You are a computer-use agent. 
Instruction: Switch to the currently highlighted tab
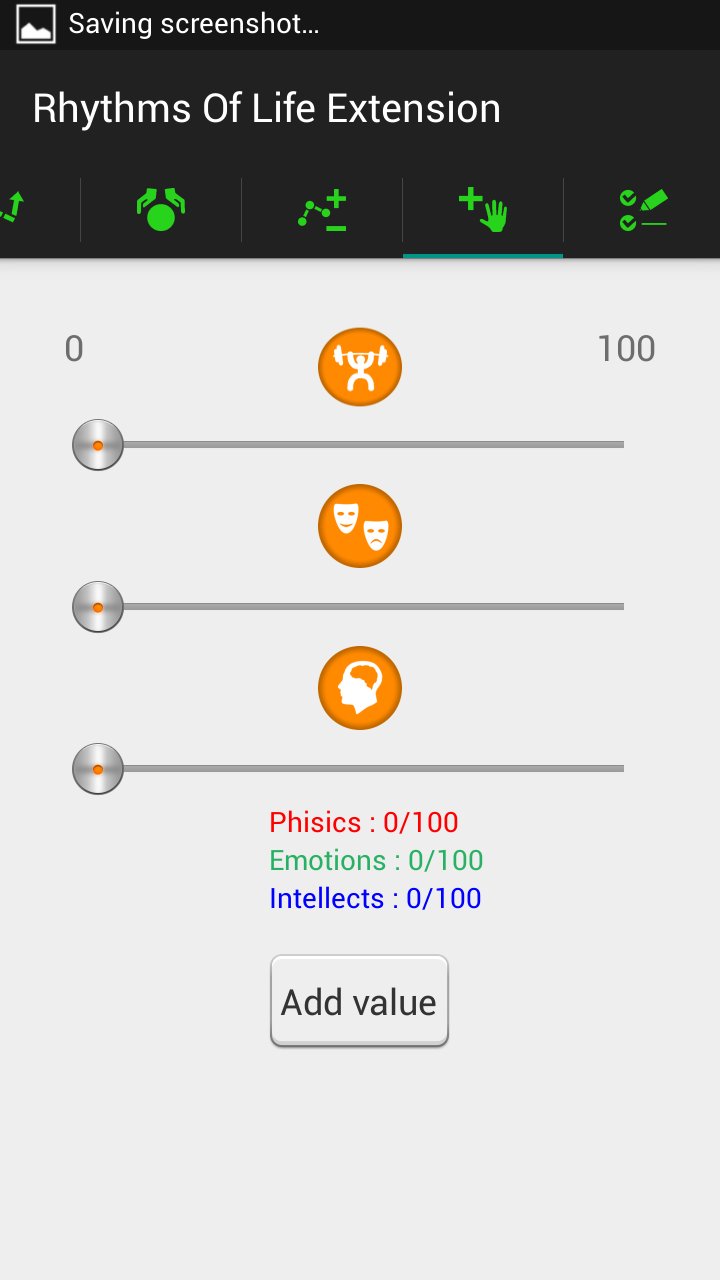[x=483, y=209]
